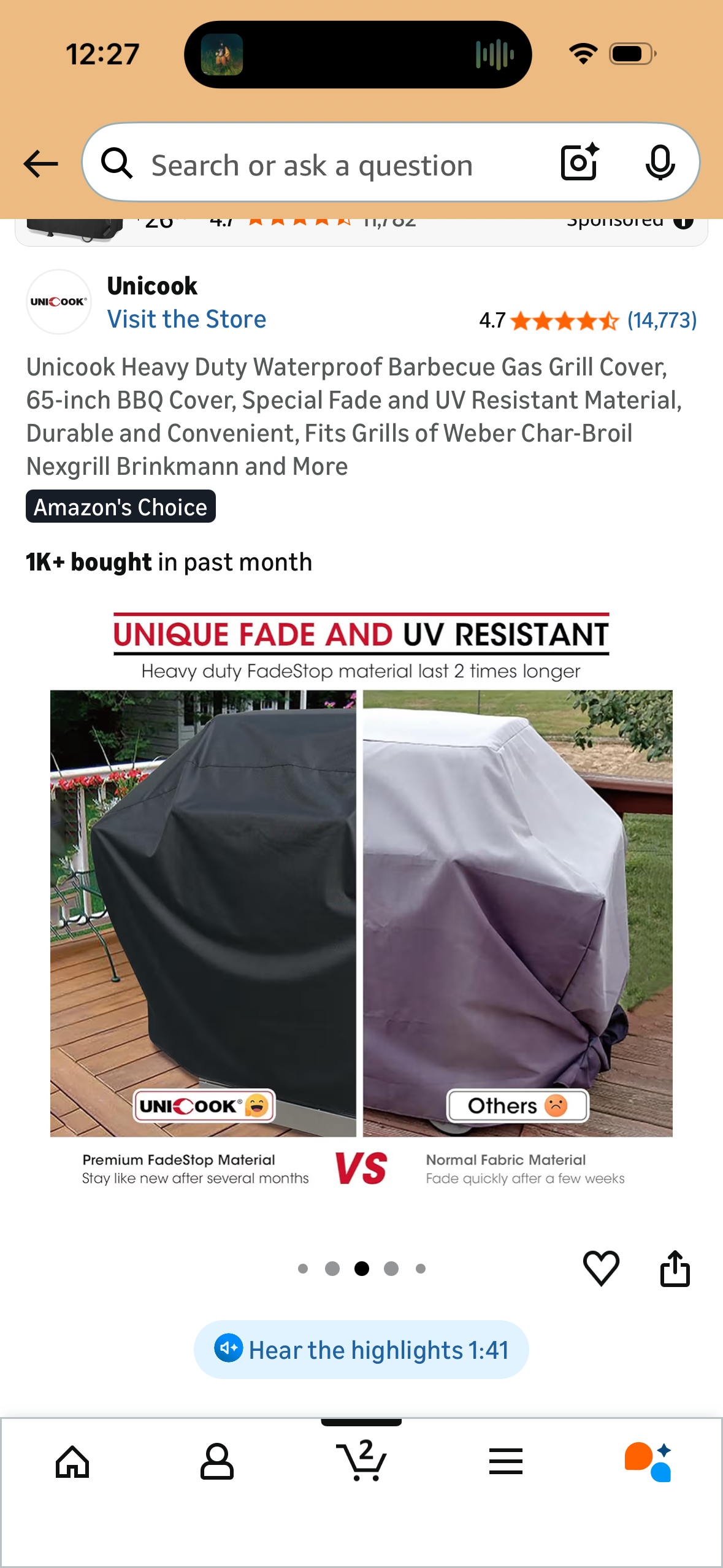Tap the Unicook brand logo

(x=58, y=301)
